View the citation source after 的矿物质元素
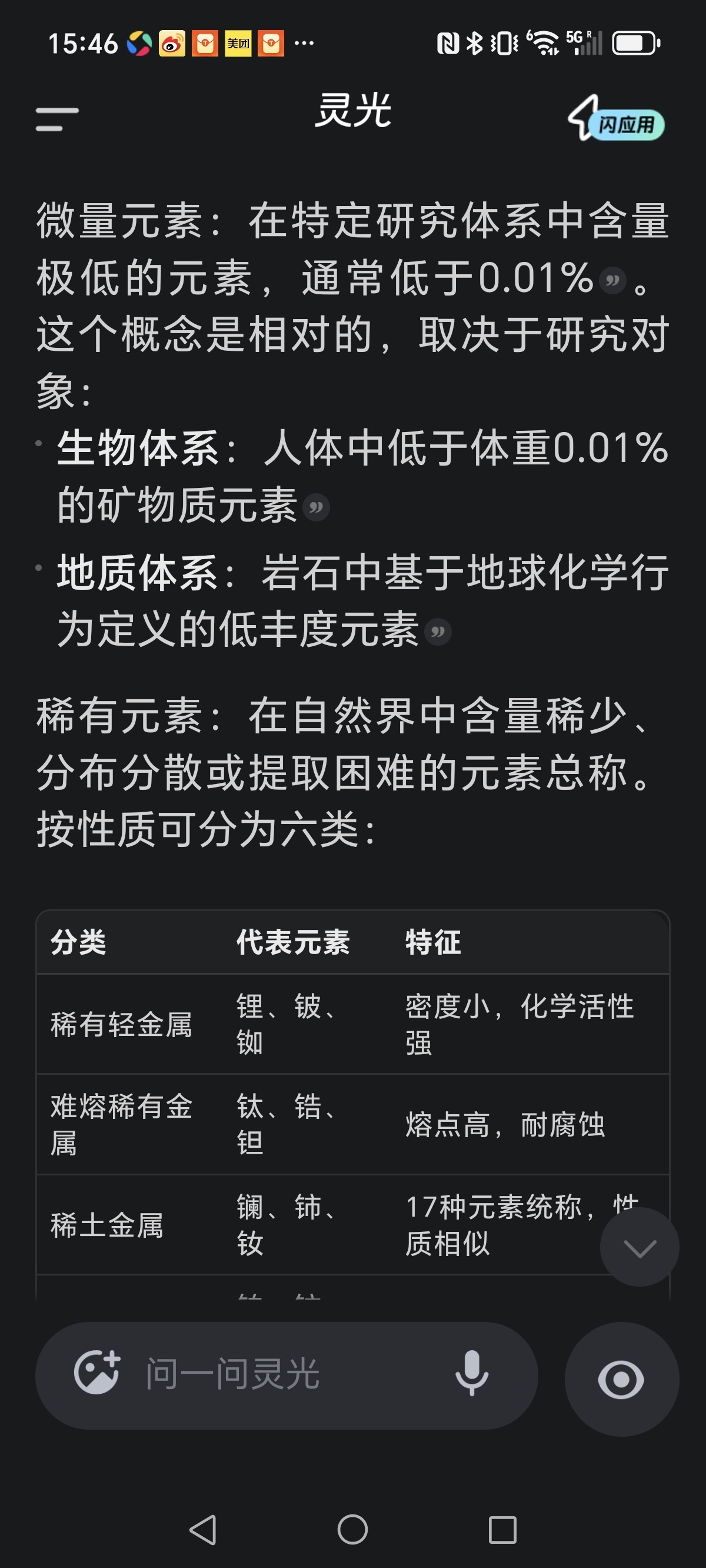The width and height of the screenshot is (706, 1568). pos(316,507)
